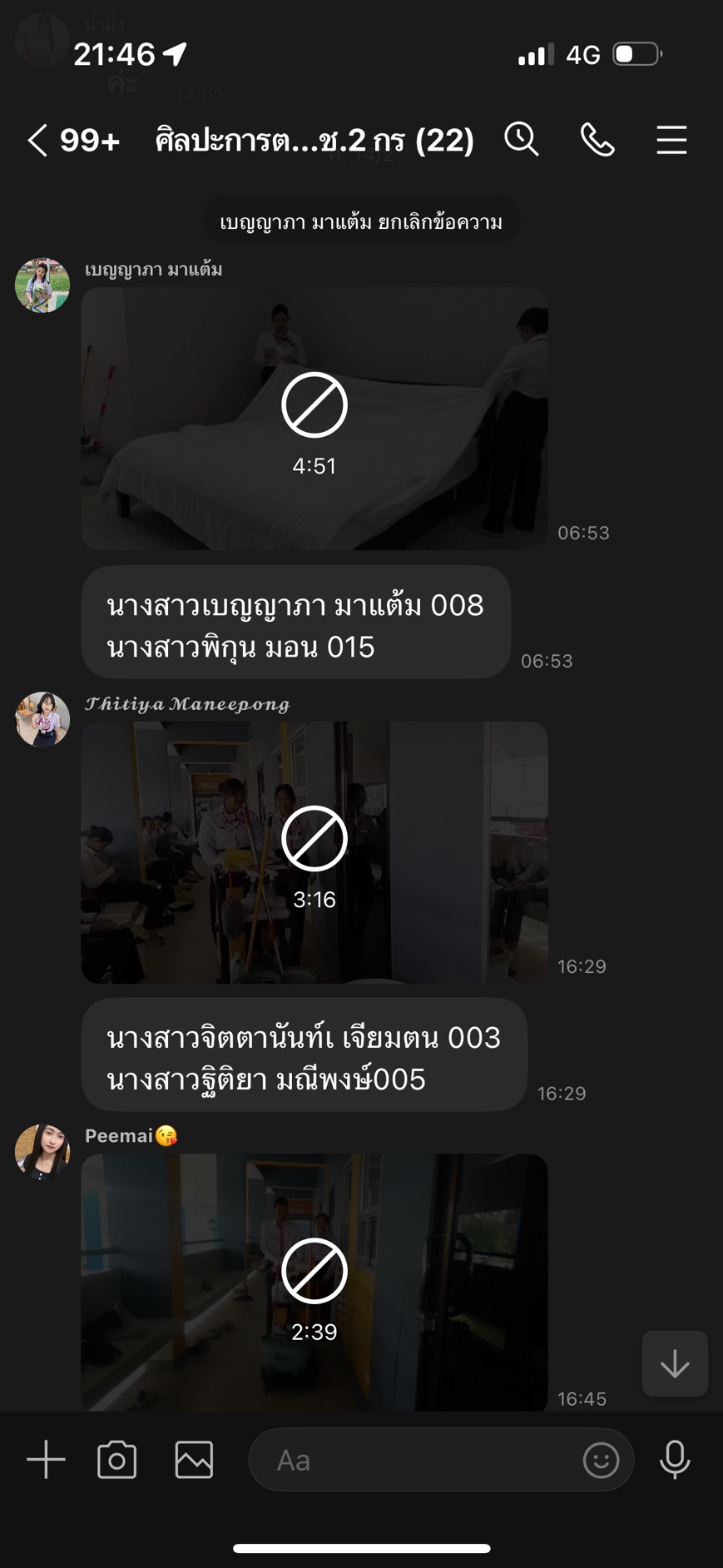Viewport: 723px width, 1568px height.
Task: Pick a picture from the gallery
Action: coord(194,1460)
